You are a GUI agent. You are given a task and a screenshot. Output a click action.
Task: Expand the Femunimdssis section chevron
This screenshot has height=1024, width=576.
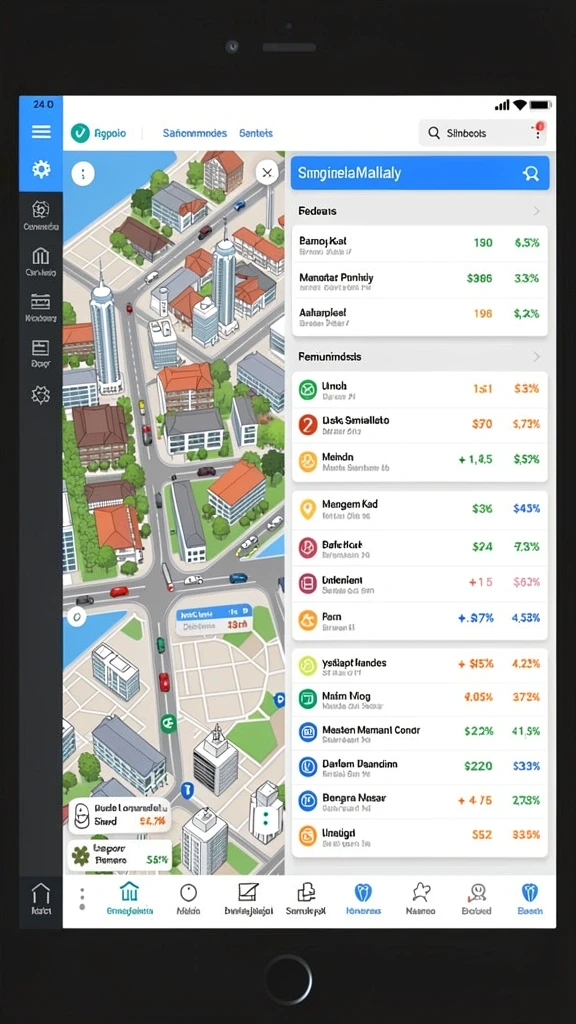(x=536, y=357)
